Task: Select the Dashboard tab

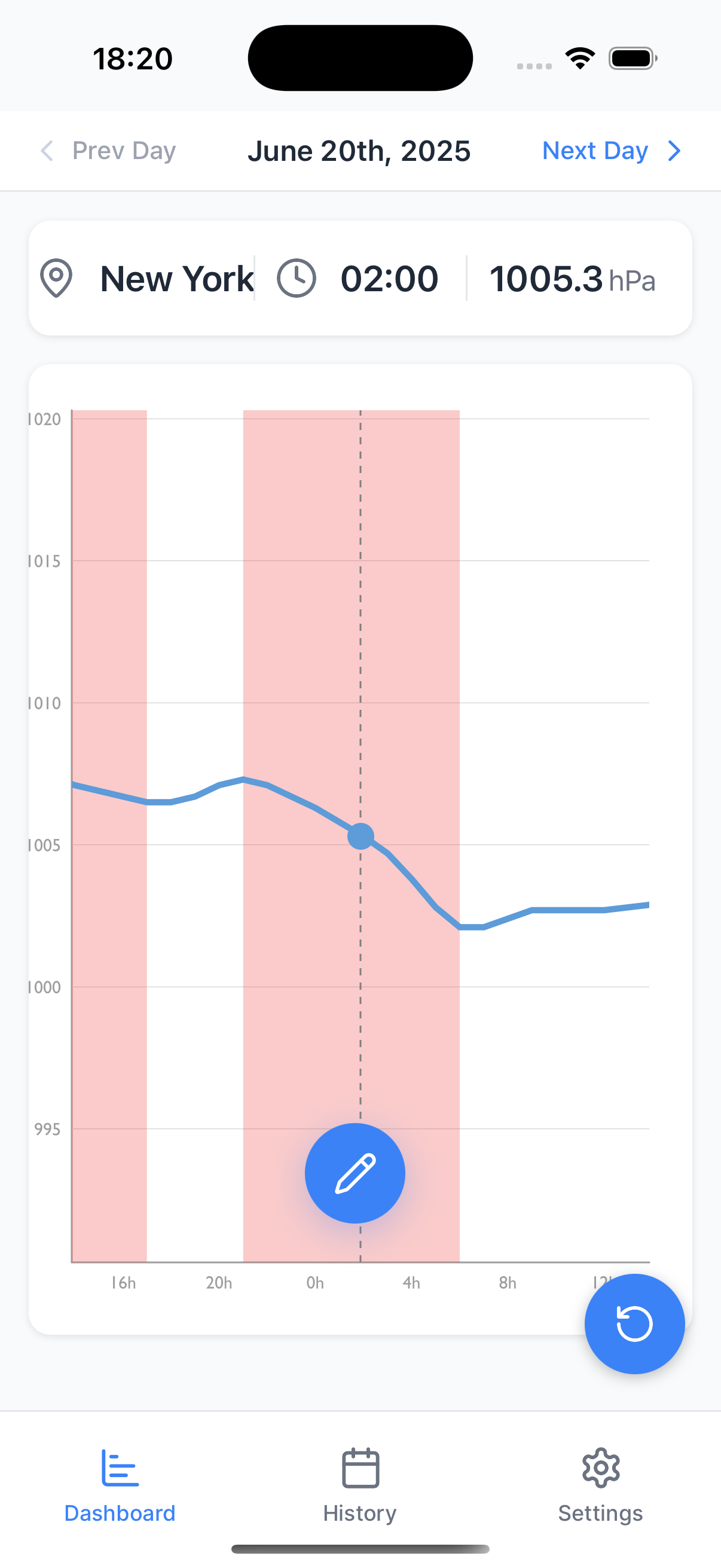Action: (120, 1485)
